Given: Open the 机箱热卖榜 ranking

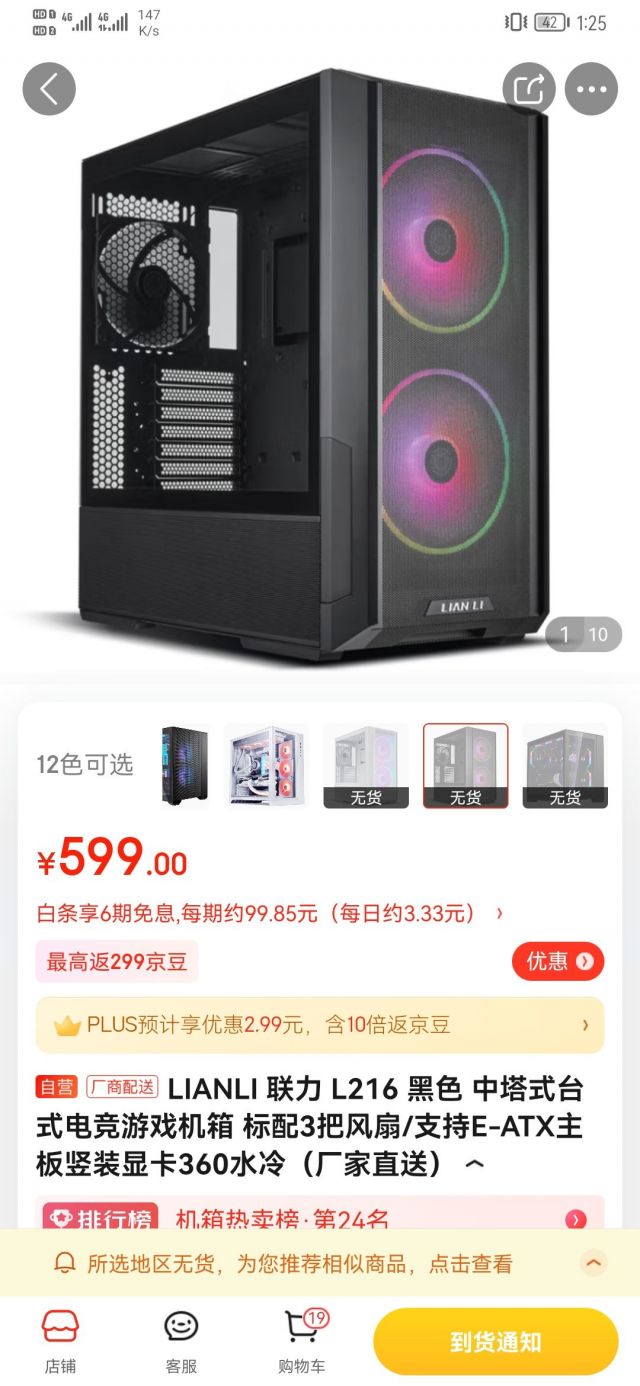Looking at the screenshot, I should pos(320,1219).
